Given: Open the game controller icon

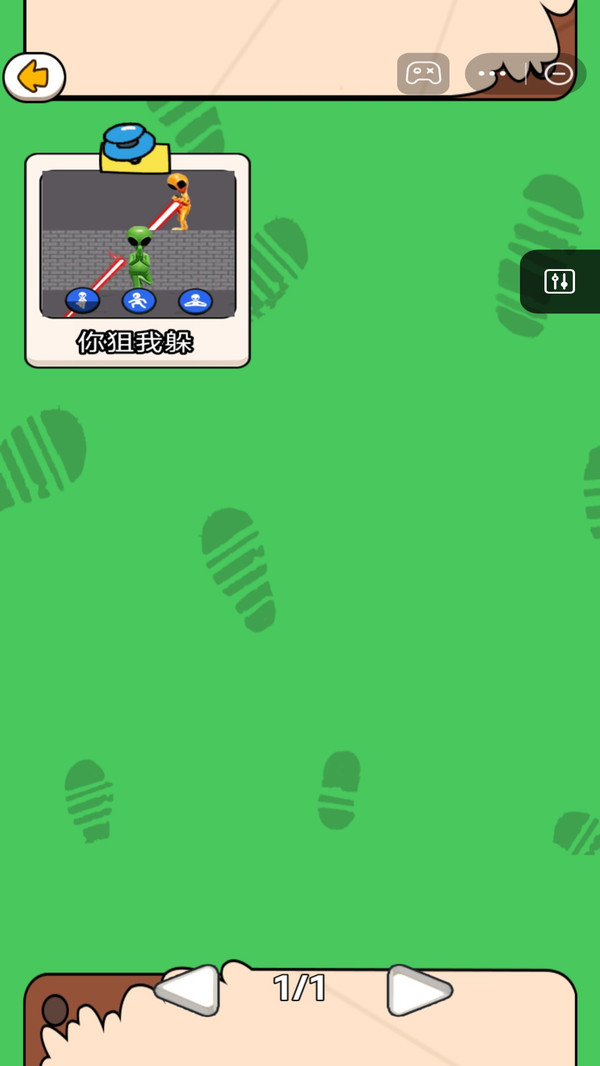Looking at the screenshot, I should point(423,74).
